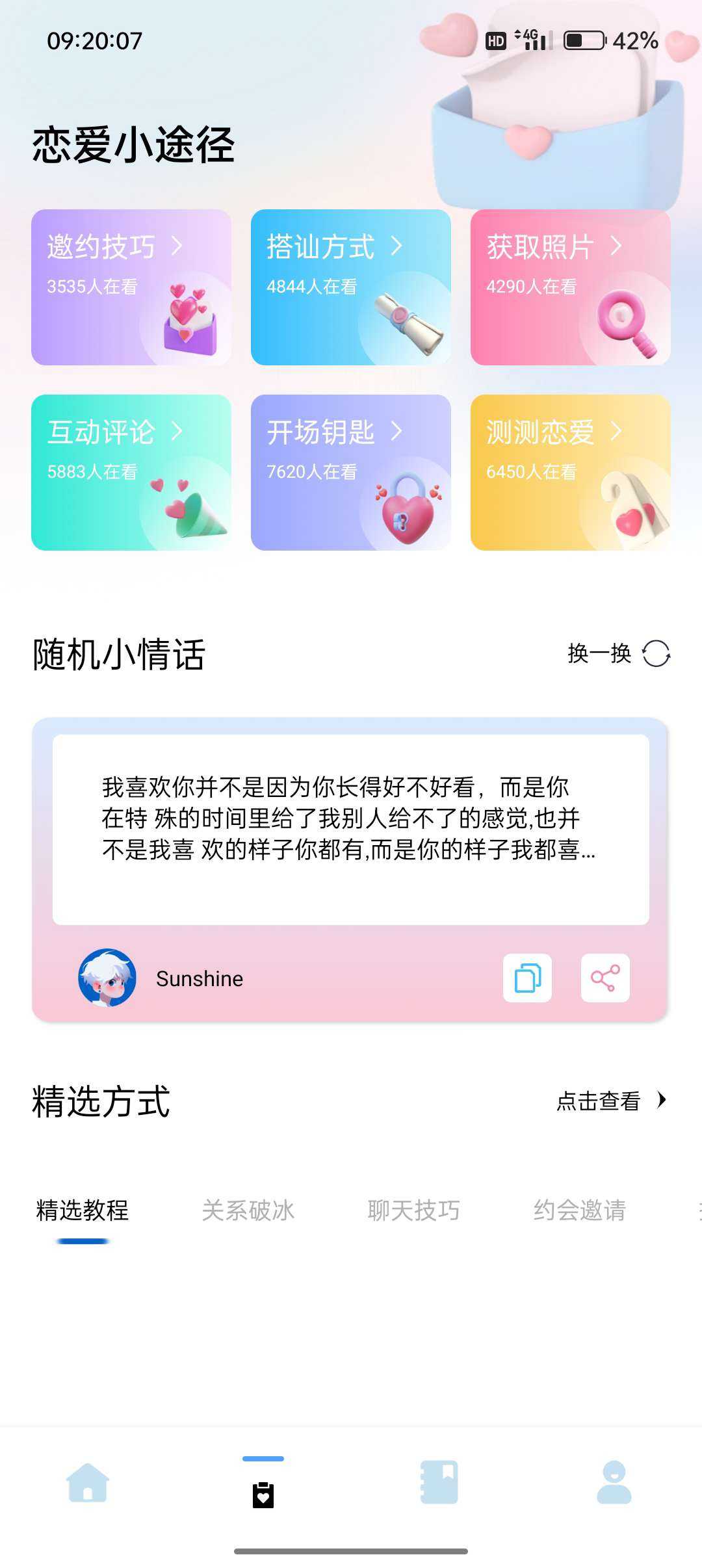Image resolution: width=702 pixels, height=1568 pixels.
Task: Tap 点击查看 next to 精选方式
Action: click(611, 1101)
